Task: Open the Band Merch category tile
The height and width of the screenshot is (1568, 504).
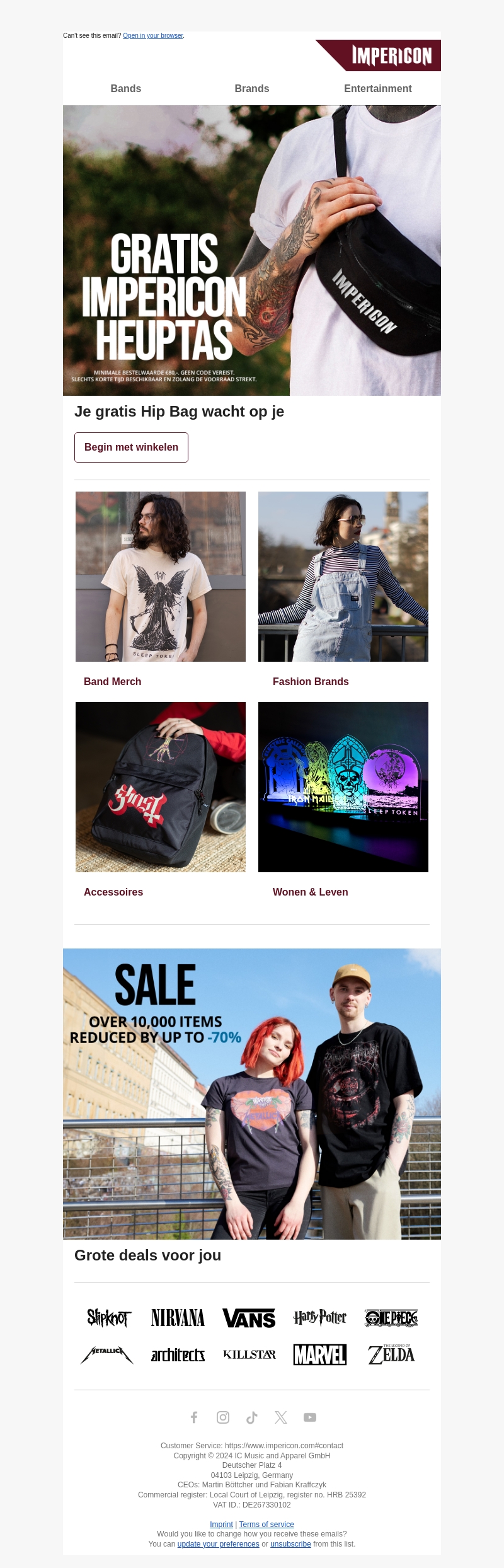Action: (161, 577)
